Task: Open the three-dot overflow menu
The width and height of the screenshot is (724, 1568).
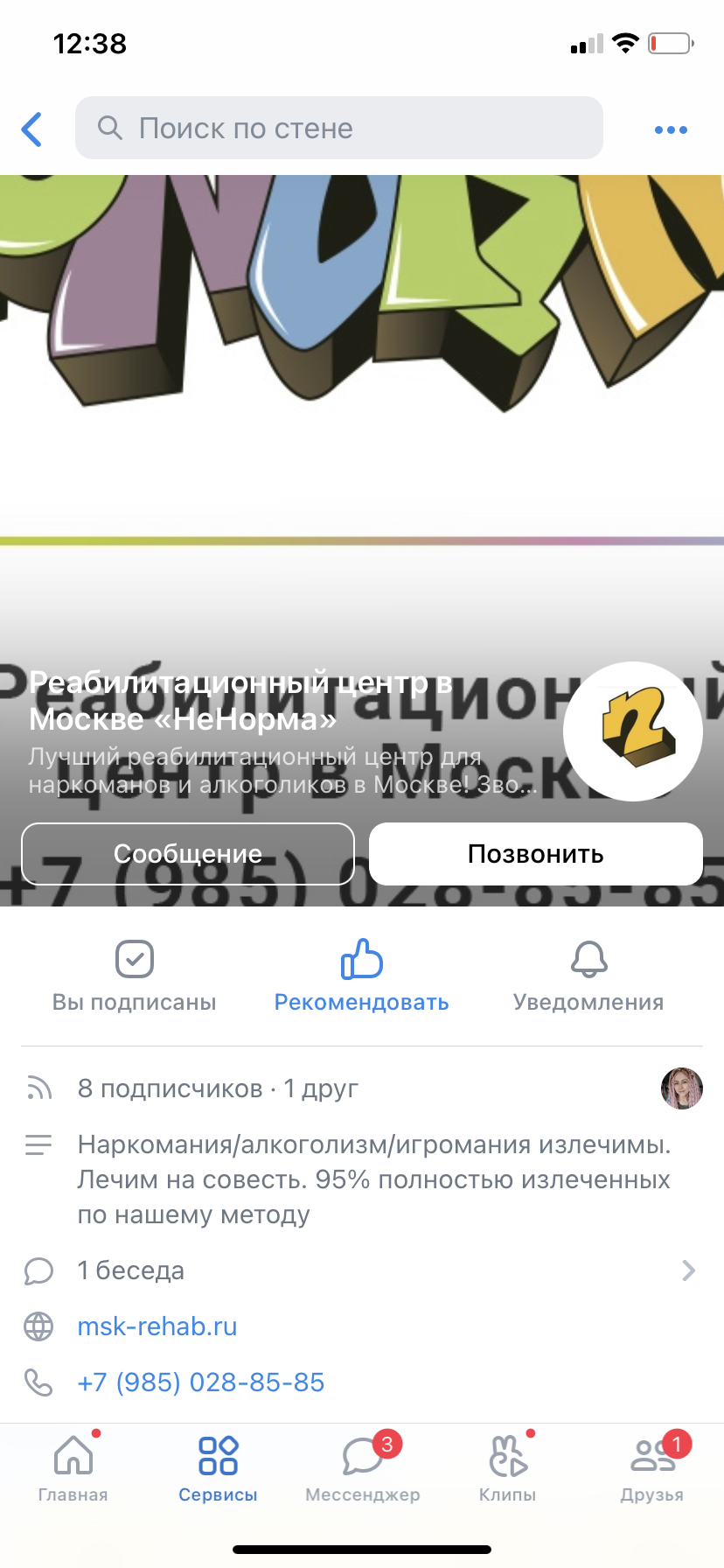Action: 671,129
